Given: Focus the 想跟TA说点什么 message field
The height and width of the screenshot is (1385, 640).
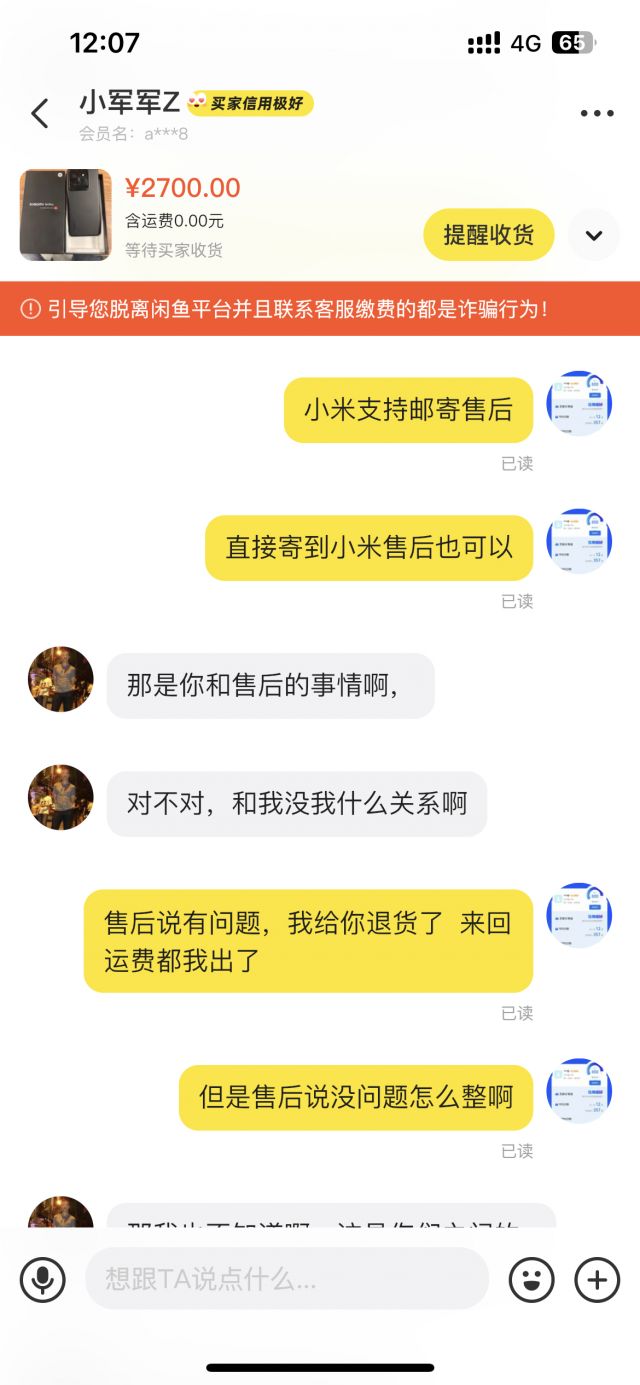Looking at the screenshot, I should coord(286,1278).
